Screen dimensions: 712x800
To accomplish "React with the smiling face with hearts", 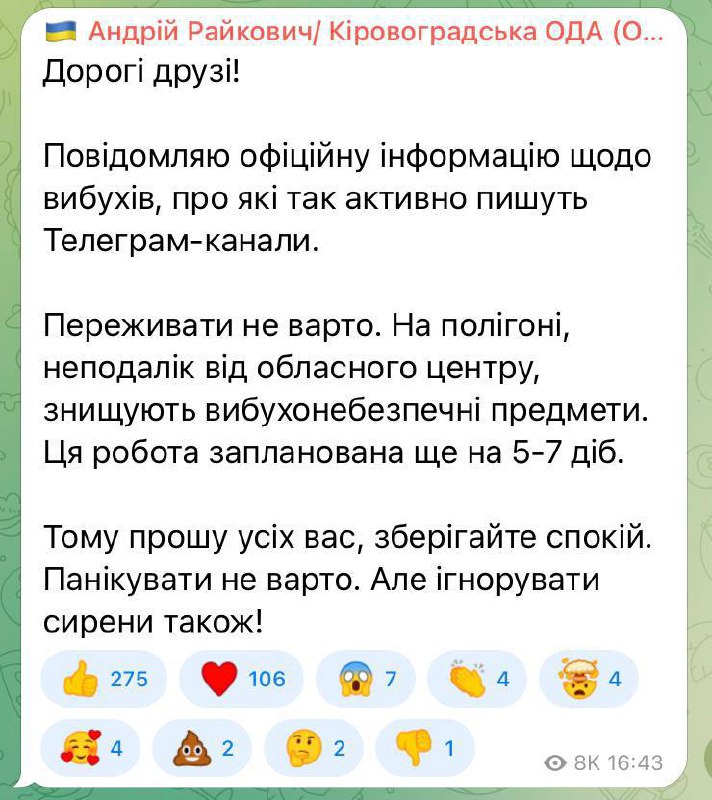I will tap(90, 748).
